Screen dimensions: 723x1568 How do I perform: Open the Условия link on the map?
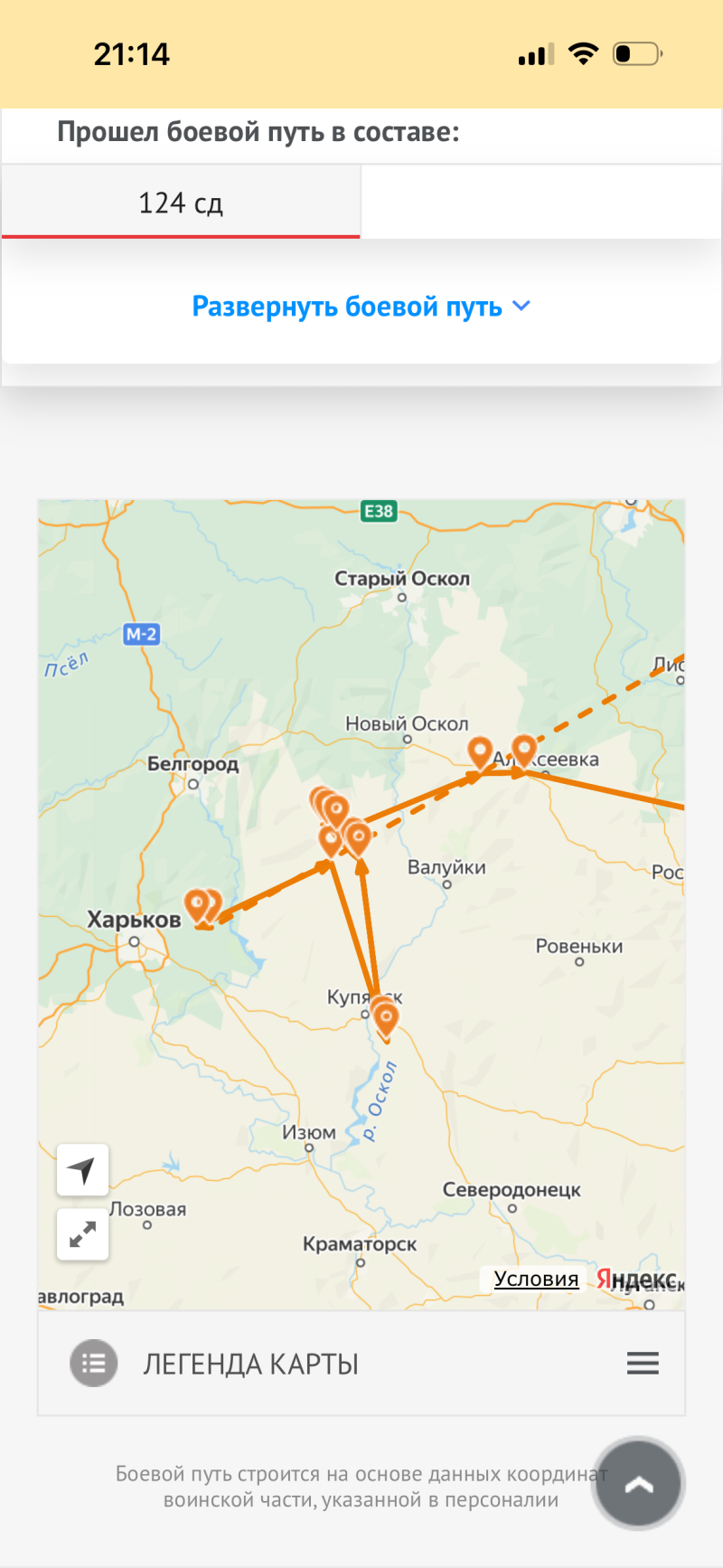[x=536, y=1279]
